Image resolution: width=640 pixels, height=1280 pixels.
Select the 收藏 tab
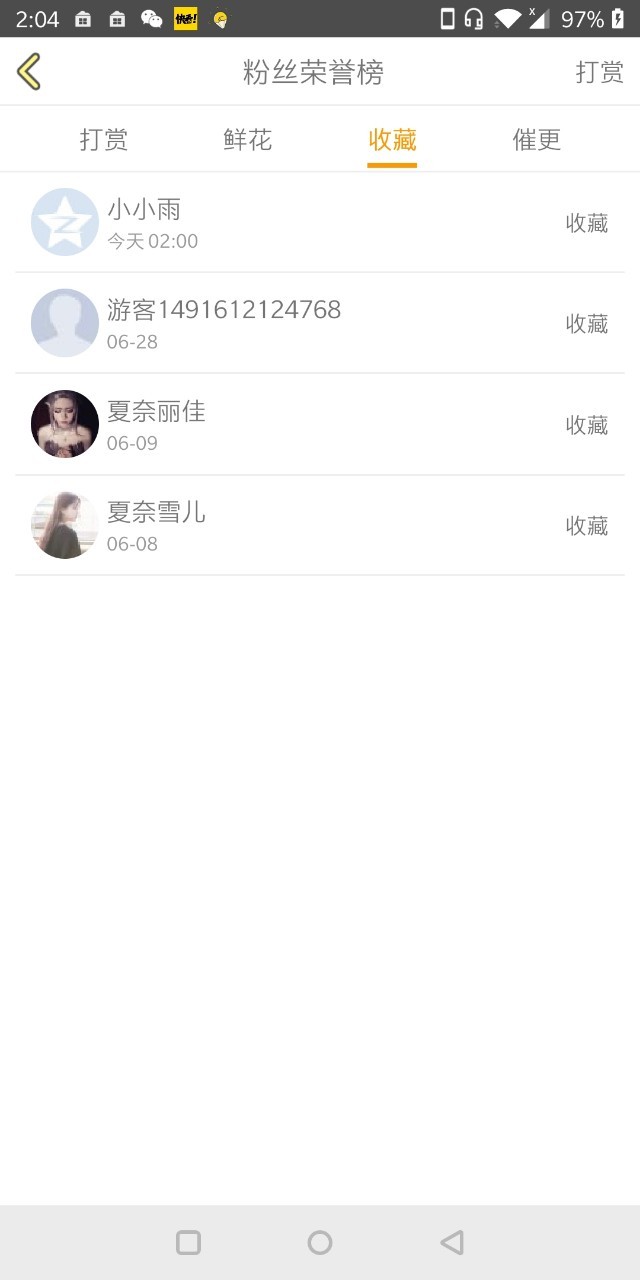point(392,140)
